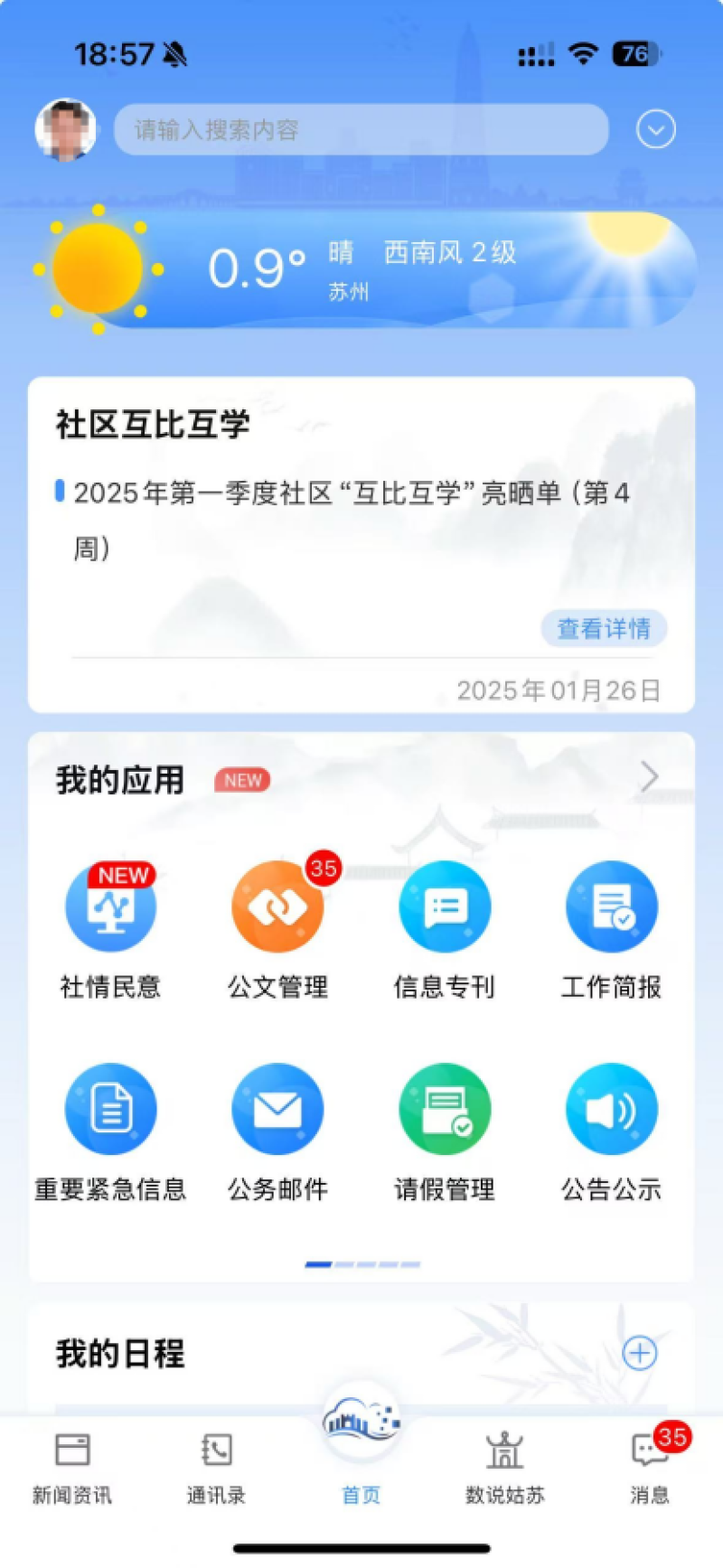The height and width of the screenshot is (1568, 723).
Task: Add a new schedule in 我的日程
Action: click(640, 1353)
